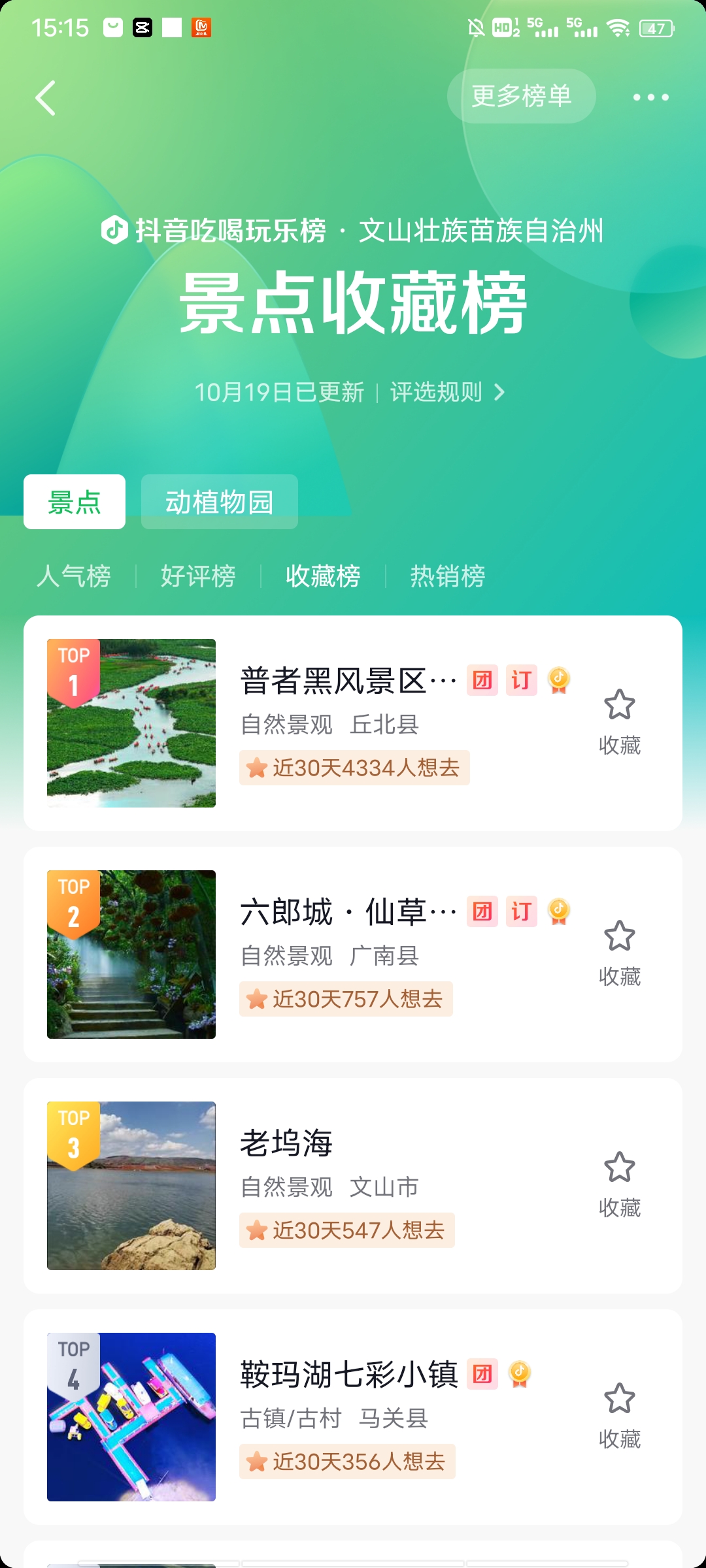Screen dimensions: 706x1568
Task: Tap the 订 booking icon for 普者黑风景区
Action: pos(522,680)
